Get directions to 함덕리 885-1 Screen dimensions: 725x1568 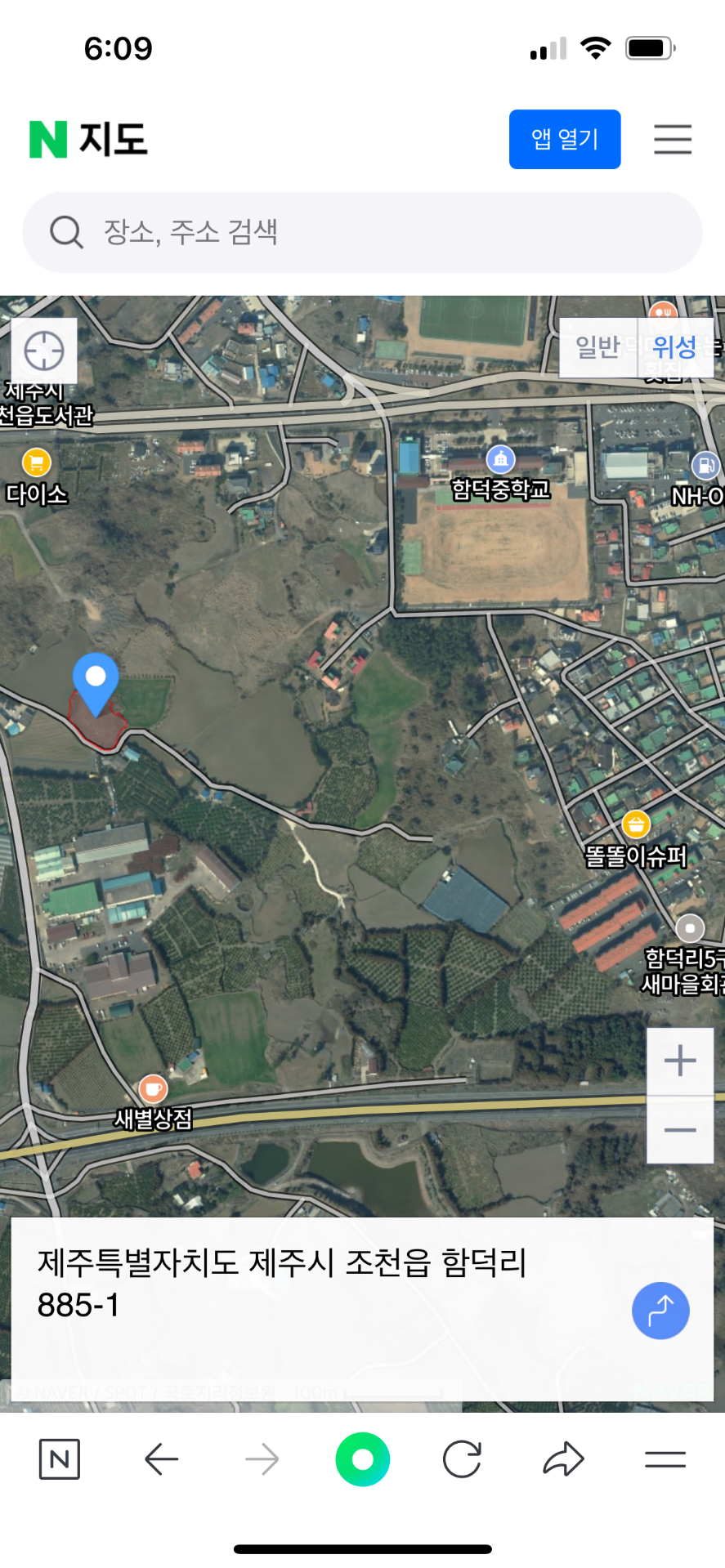(x=660, y=1311)
